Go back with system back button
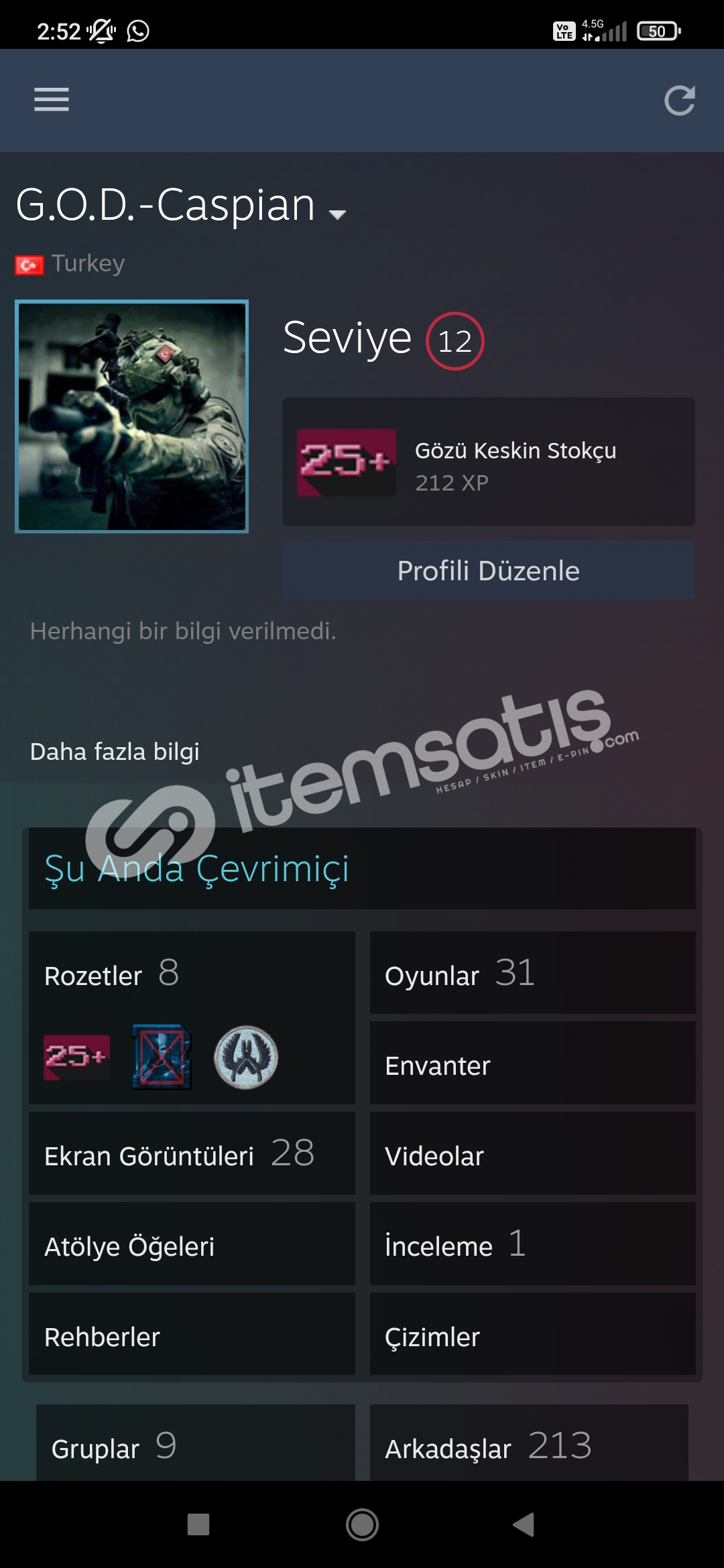Screen dimensions: 724x1568 coord(524,1524)
